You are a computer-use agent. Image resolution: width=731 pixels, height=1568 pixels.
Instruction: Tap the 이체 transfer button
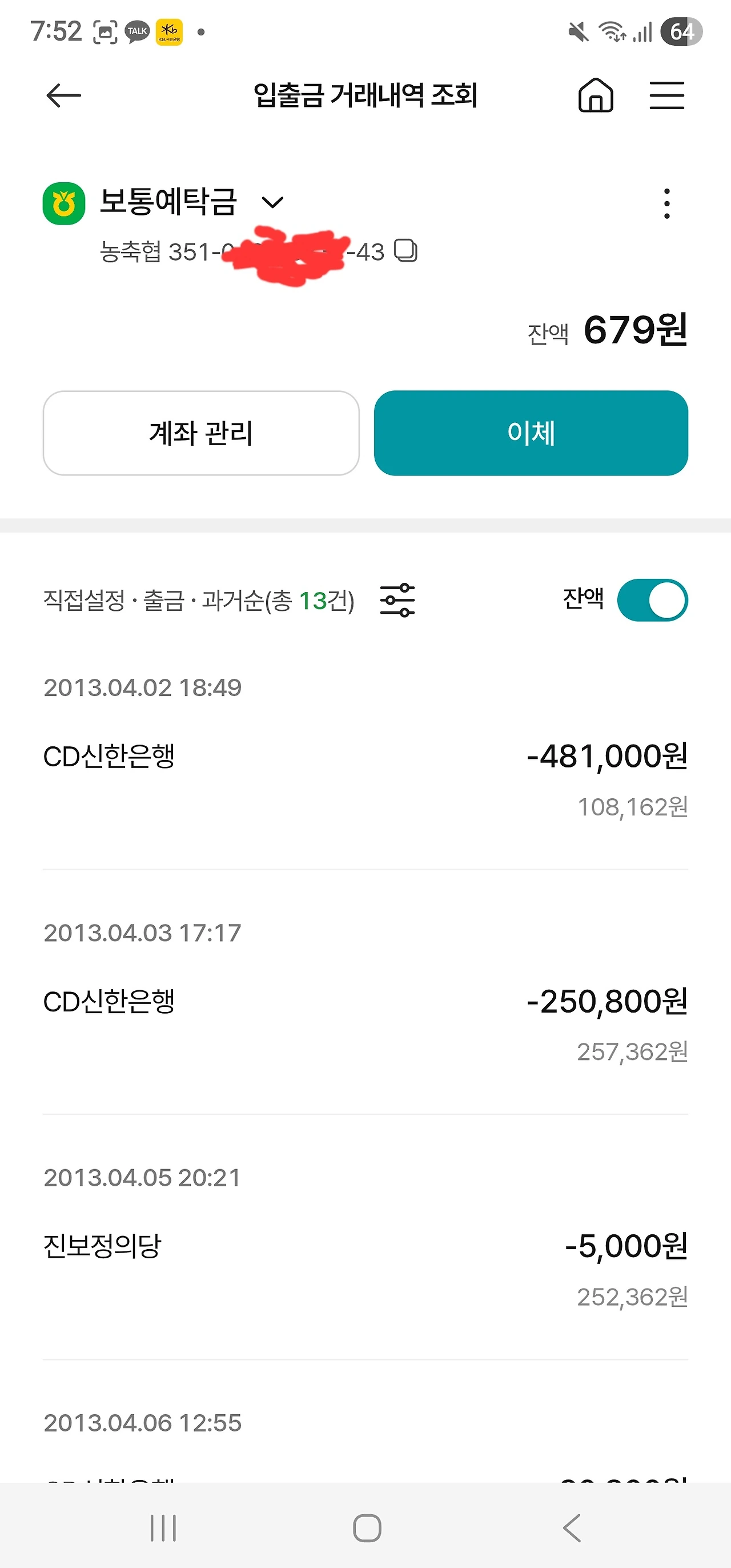point(531,433)
